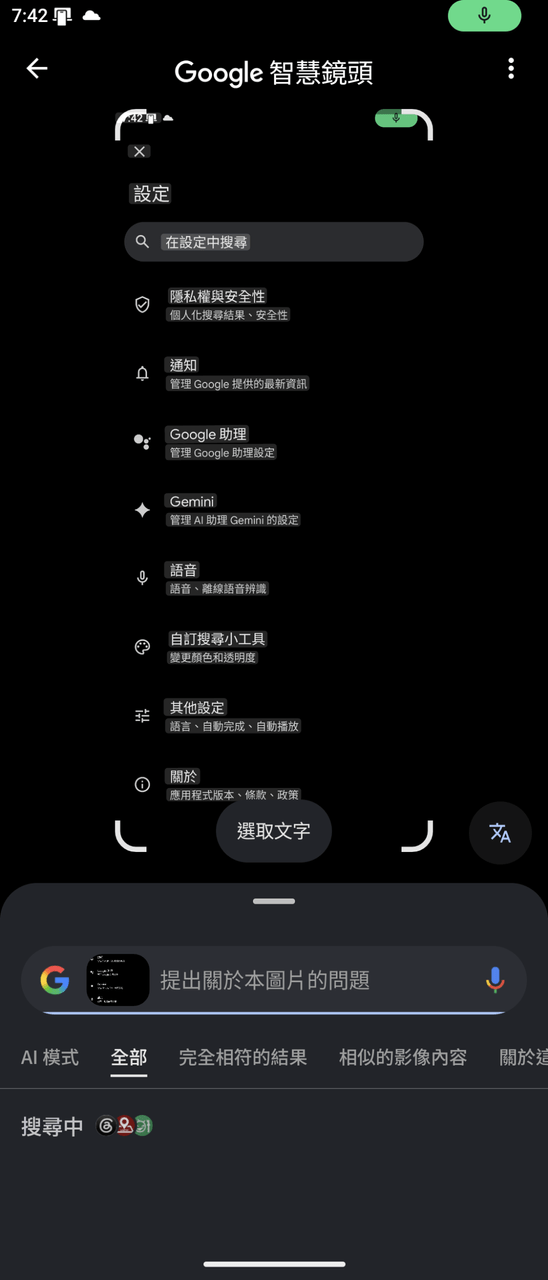This screenshot has height=1280, width=548.
Task: Open the translate icon button
Action: click(x=500, y=832)
